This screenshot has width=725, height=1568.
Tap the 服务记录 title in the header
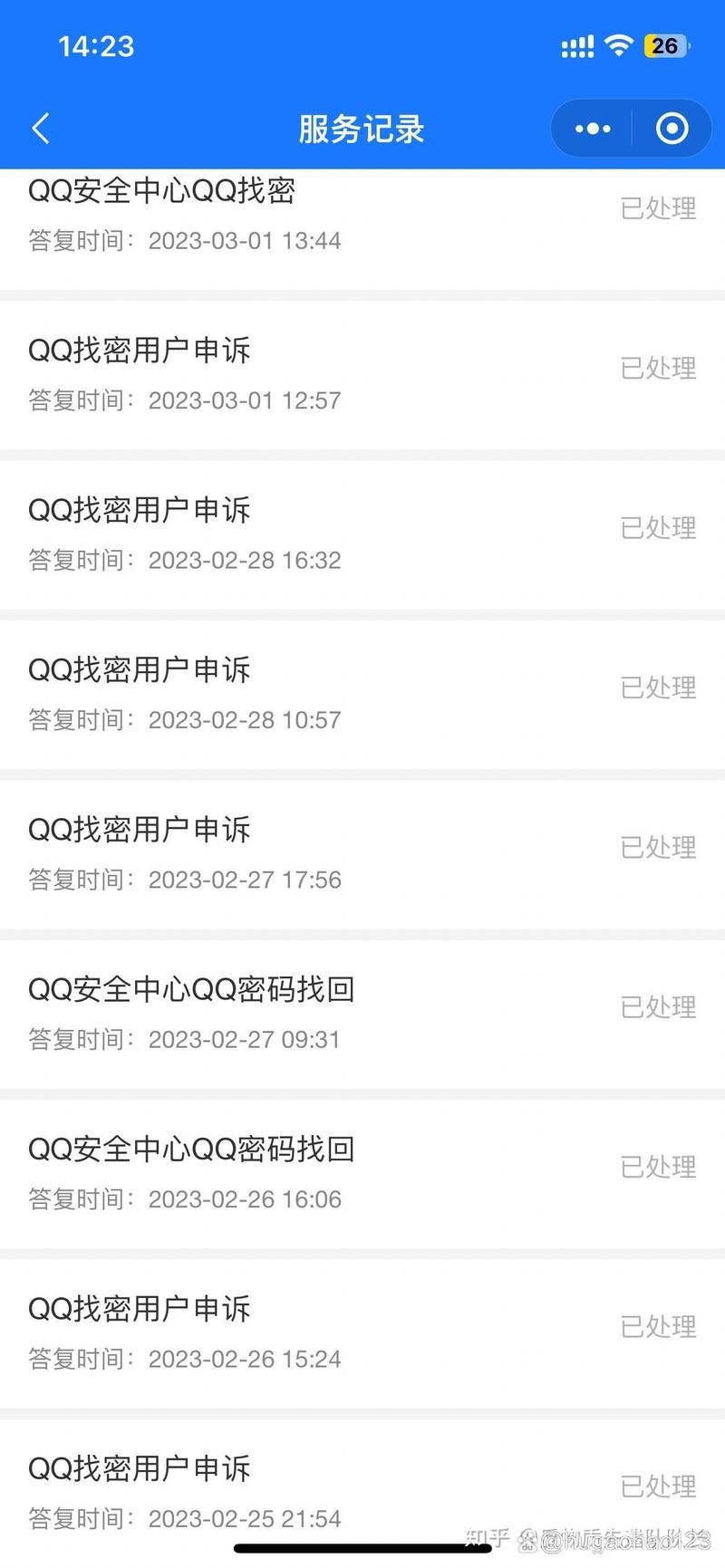tap(360, 130)
